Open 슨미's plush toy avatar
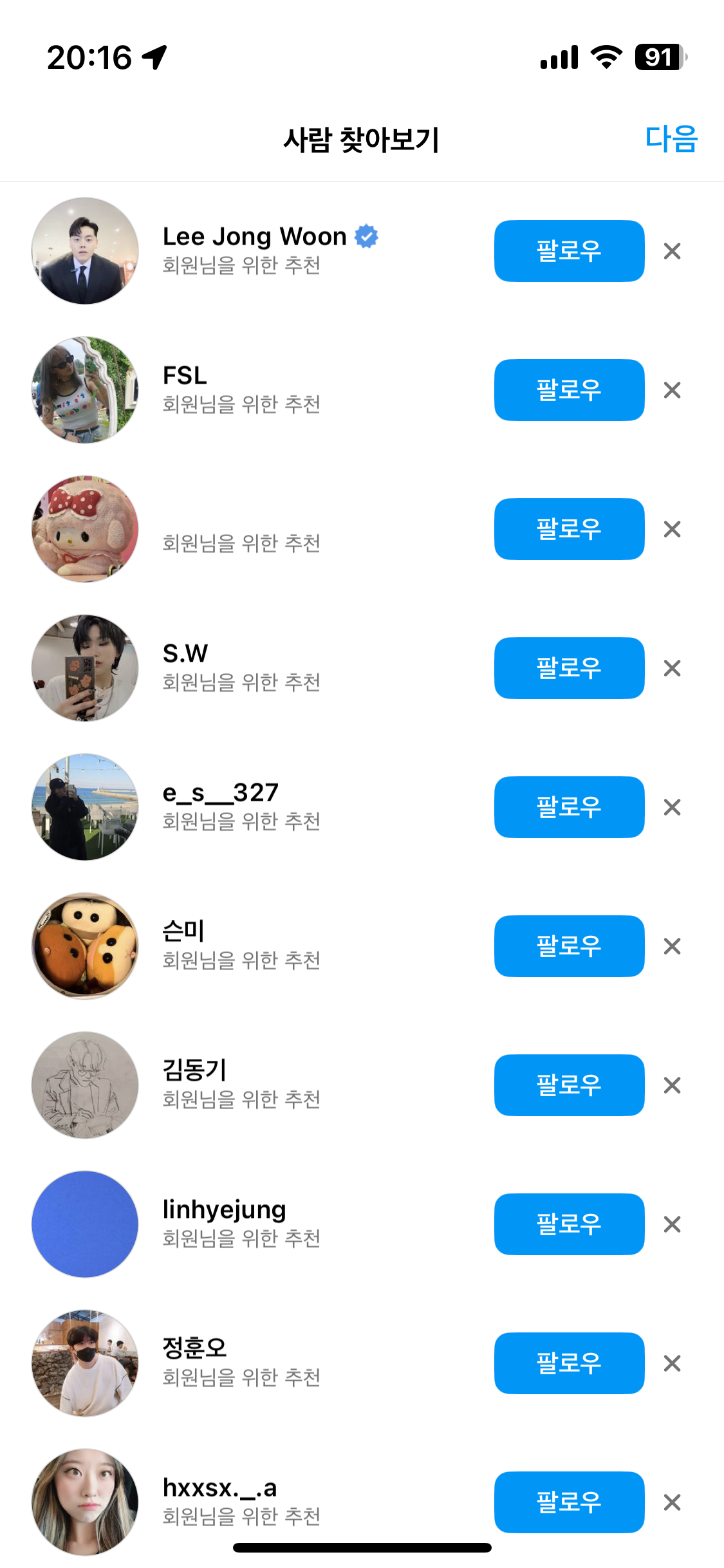Screen dimensions: 724x1568 point(84,946)
